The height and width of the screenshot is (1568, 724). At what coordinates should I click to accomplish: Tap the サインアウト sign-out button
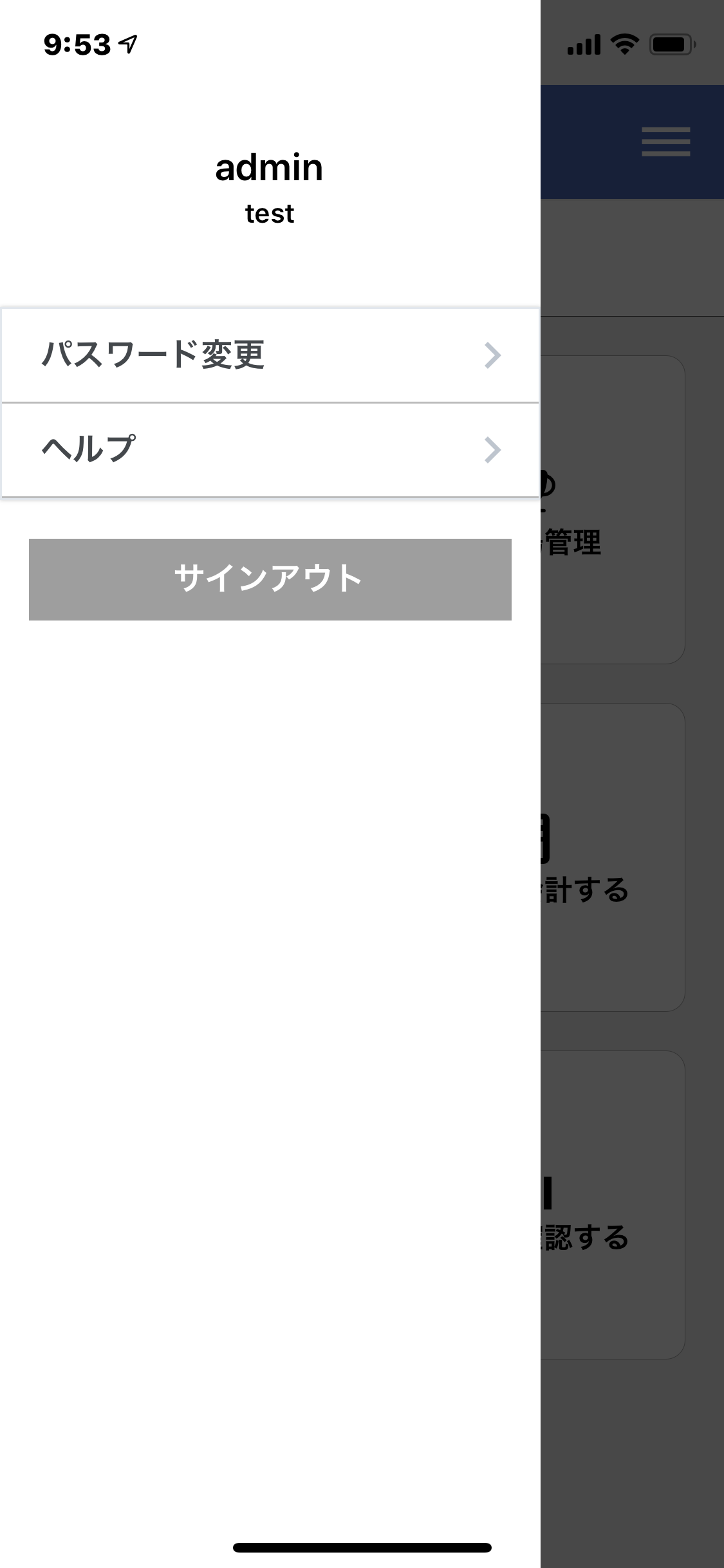(270, 579)
